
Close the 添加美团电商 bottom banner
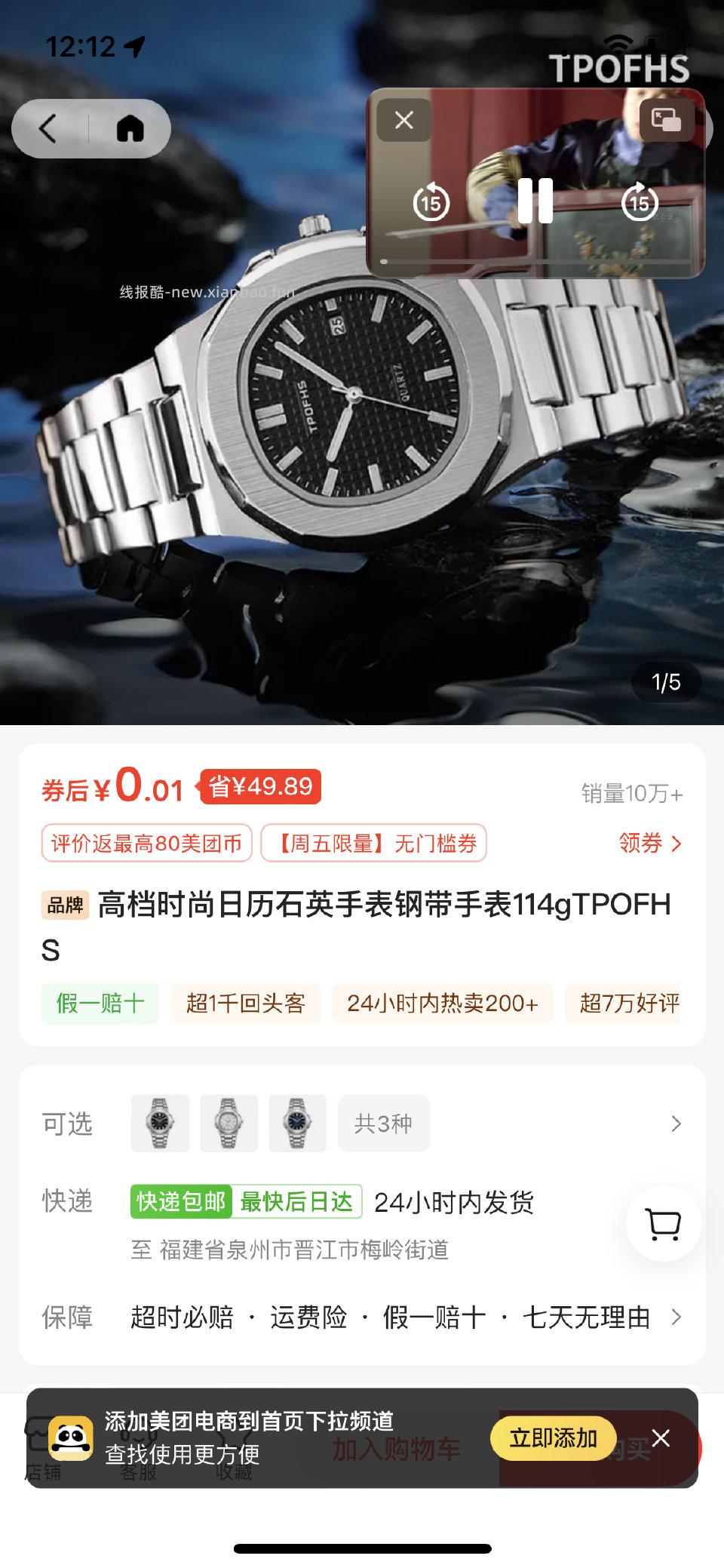pyautogui.click(x=662, y=1439)
